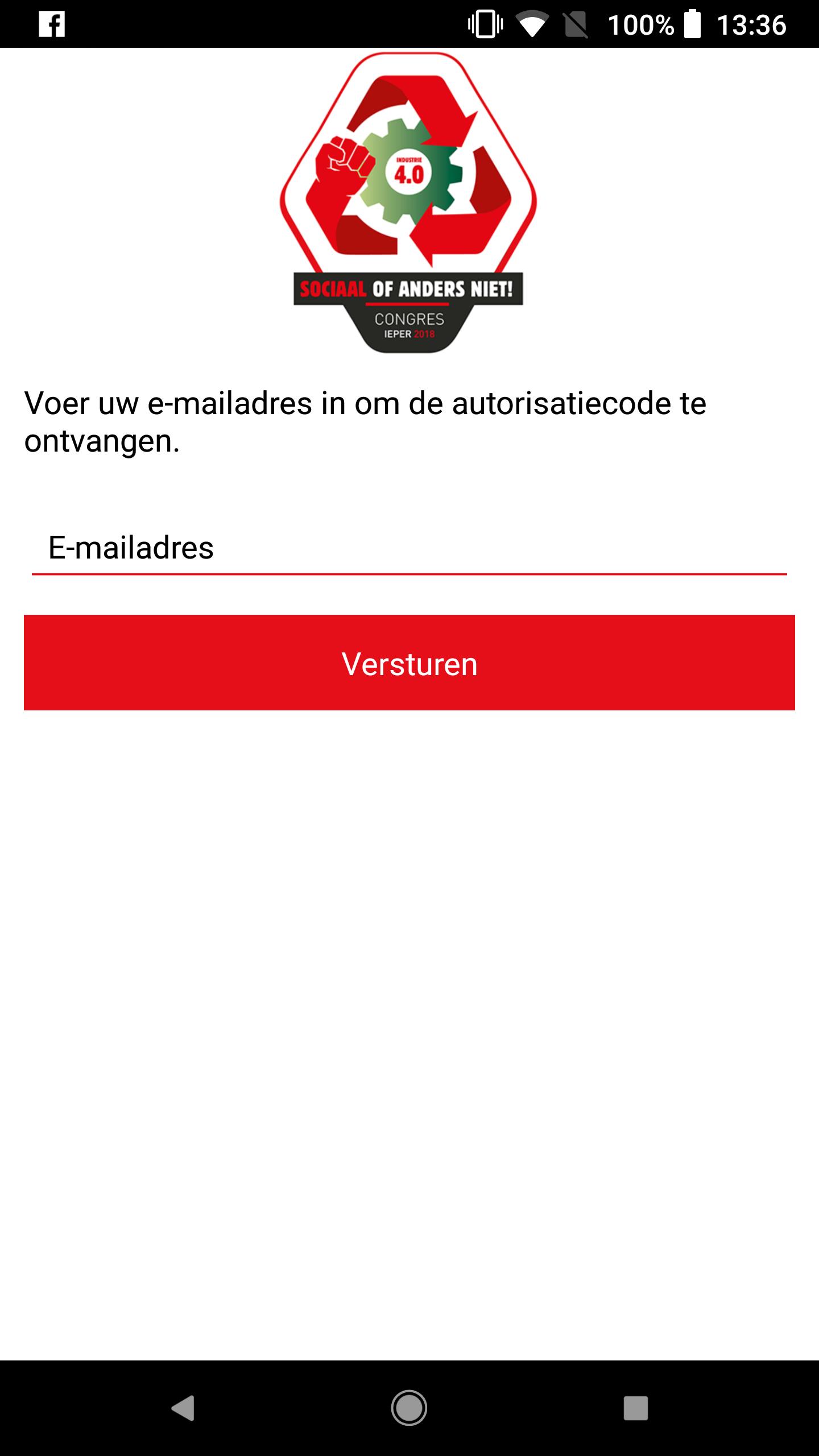Screen dimensions: 819x1456
Task: Go back using the system back button
Action: pyautogui.click(x=183, y=1408)
